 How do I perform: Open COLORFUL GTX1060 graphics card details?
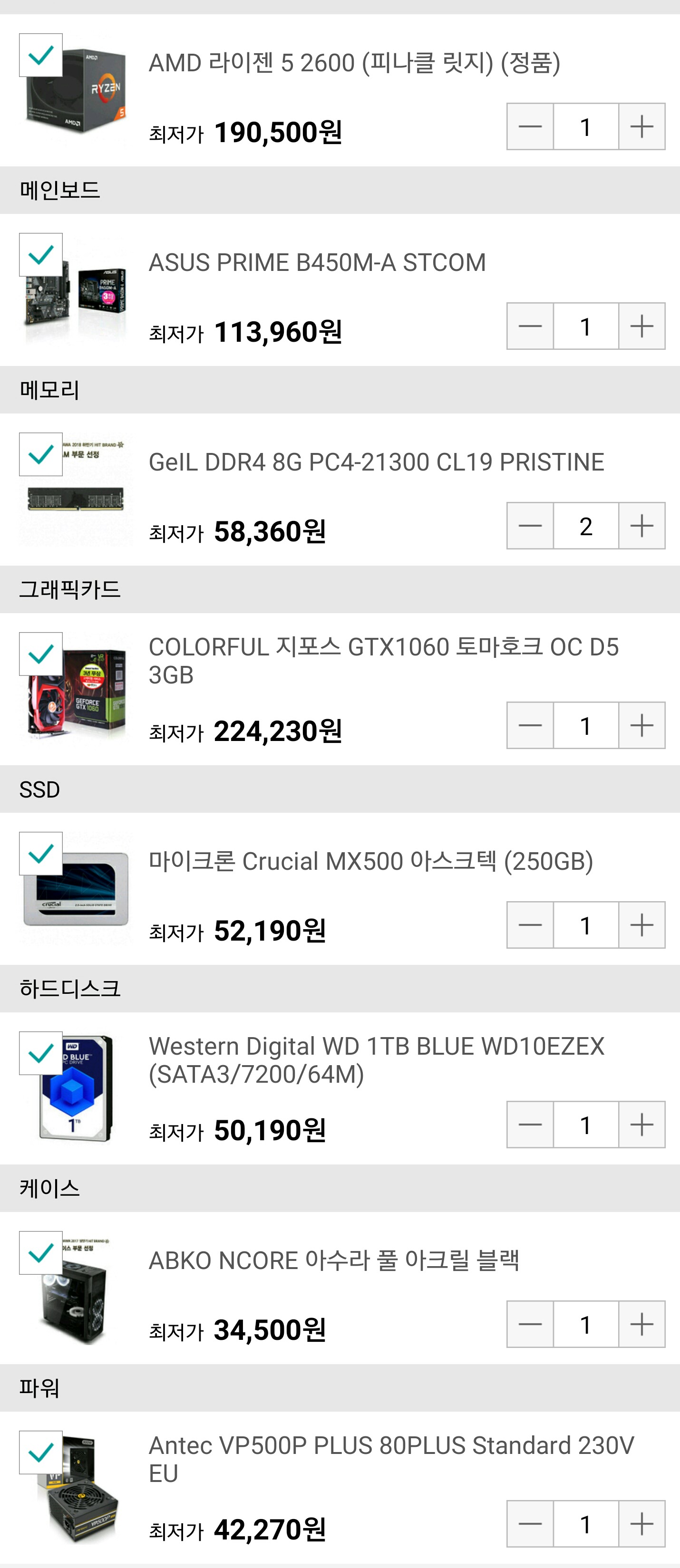[384, 661]
